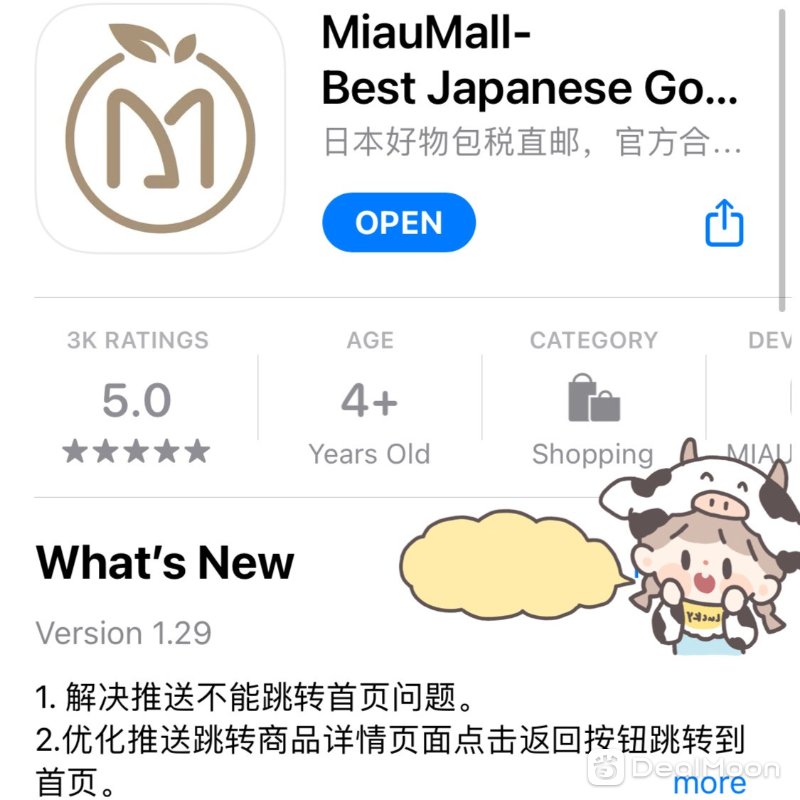This screenshot has height=800, width=800.
Task: Open the MiauMall app
Action: click(398, 222)
